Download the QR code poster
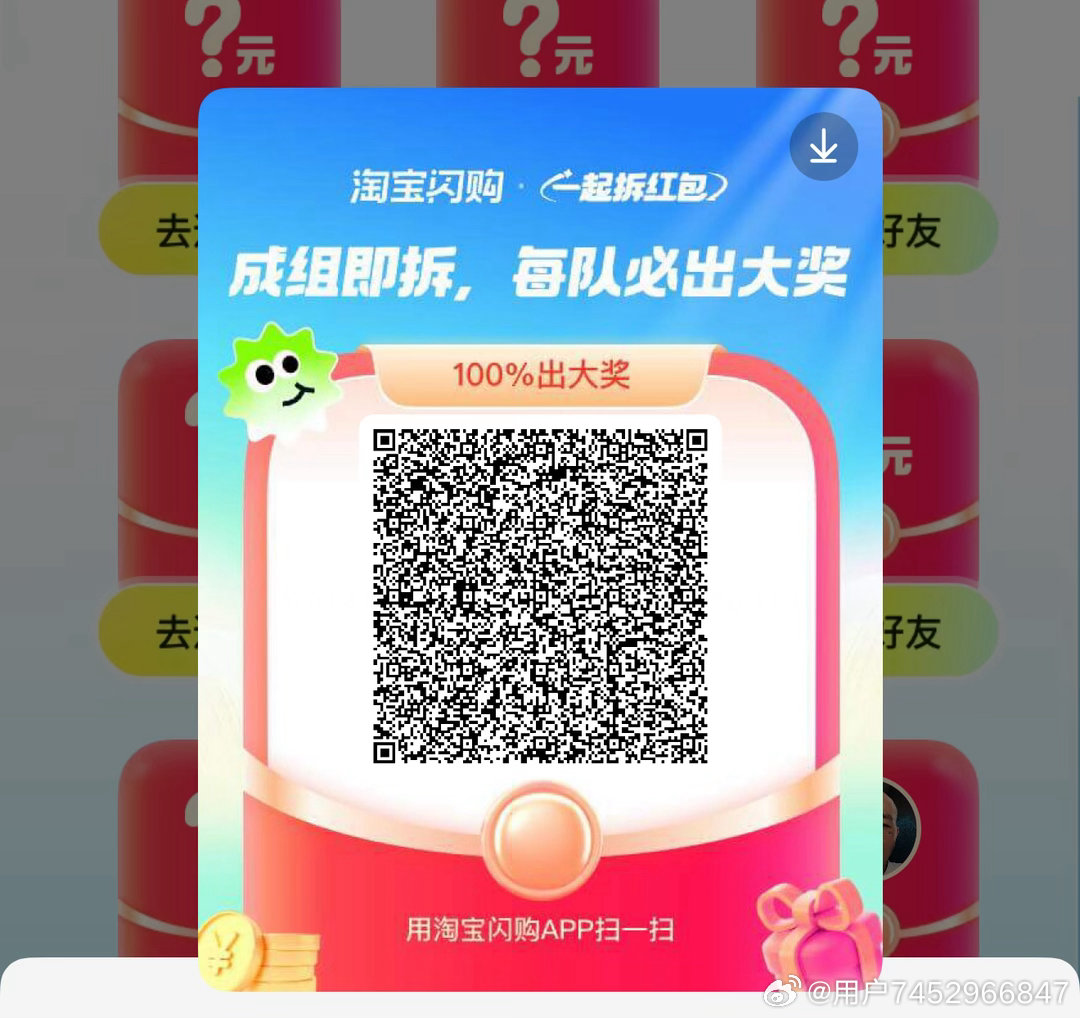The image size is (1080, 1018). click(823, 147)
